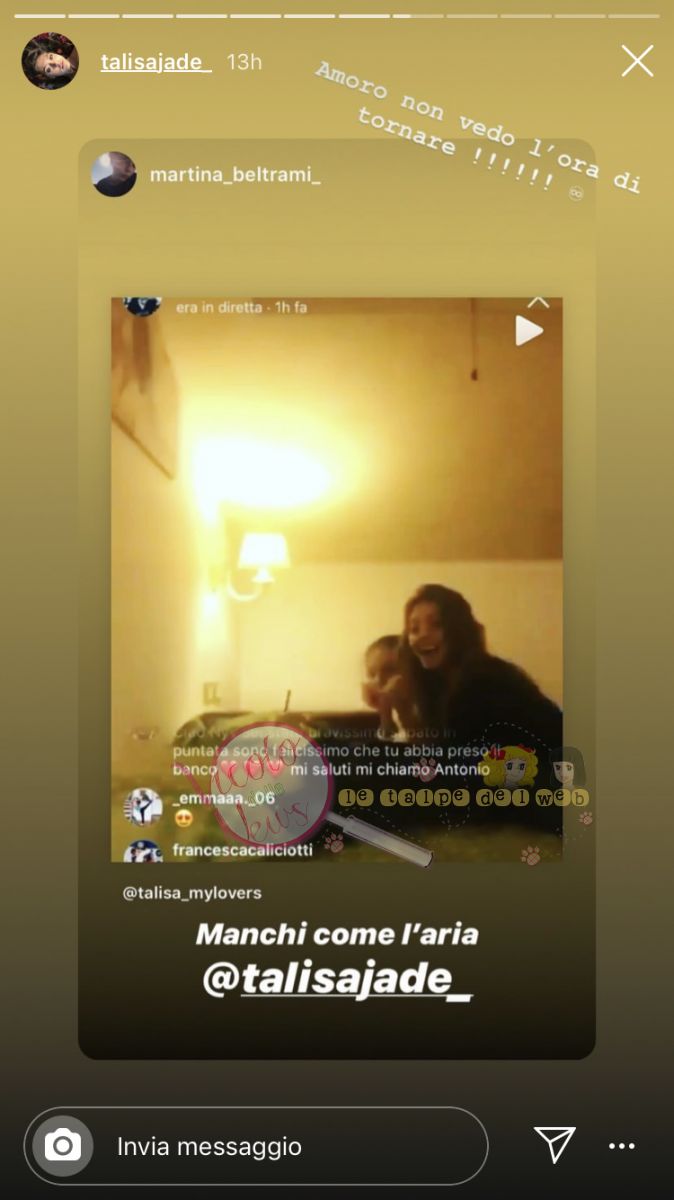
Task: Share story via paper plane icon
Action: pyautogui.click(x=554, y=1145)
